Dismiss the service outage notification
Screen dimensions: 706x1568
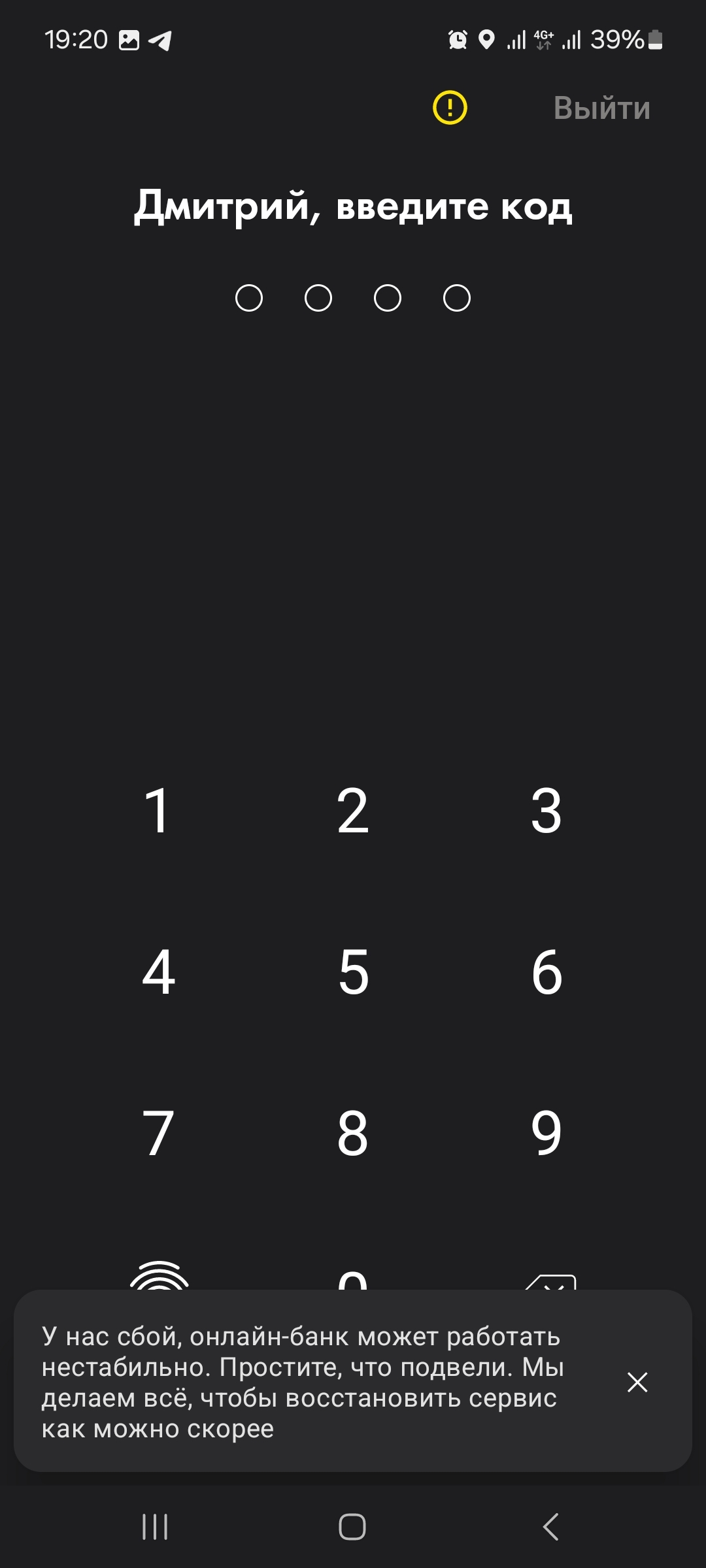(637, 1382)
